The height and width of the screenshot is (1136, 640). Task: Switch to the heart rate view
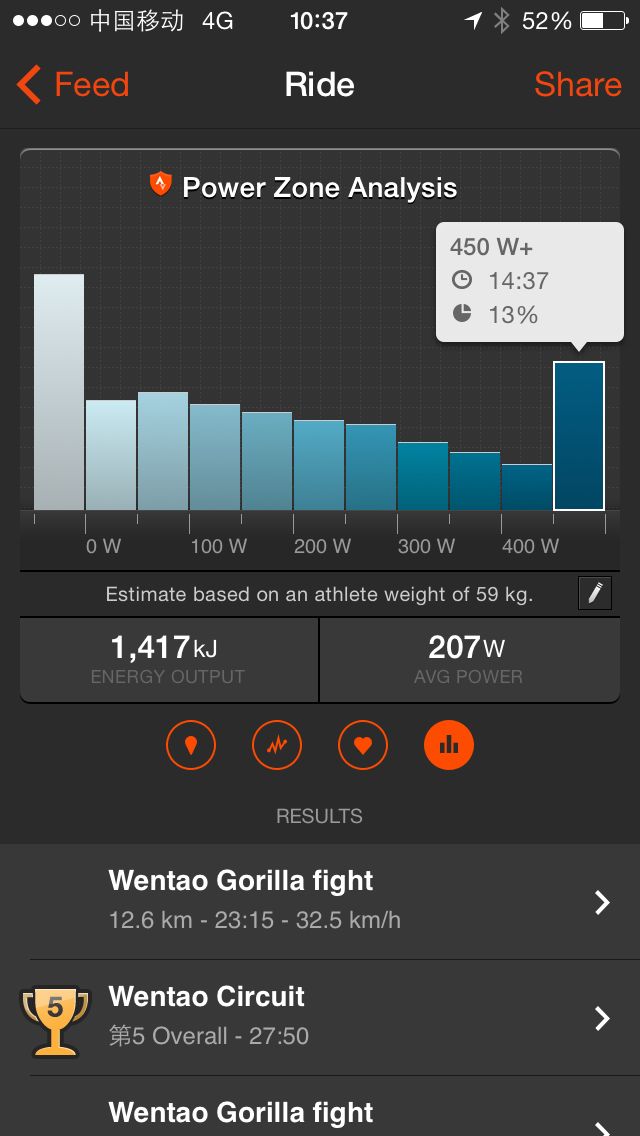coord(363,745)
